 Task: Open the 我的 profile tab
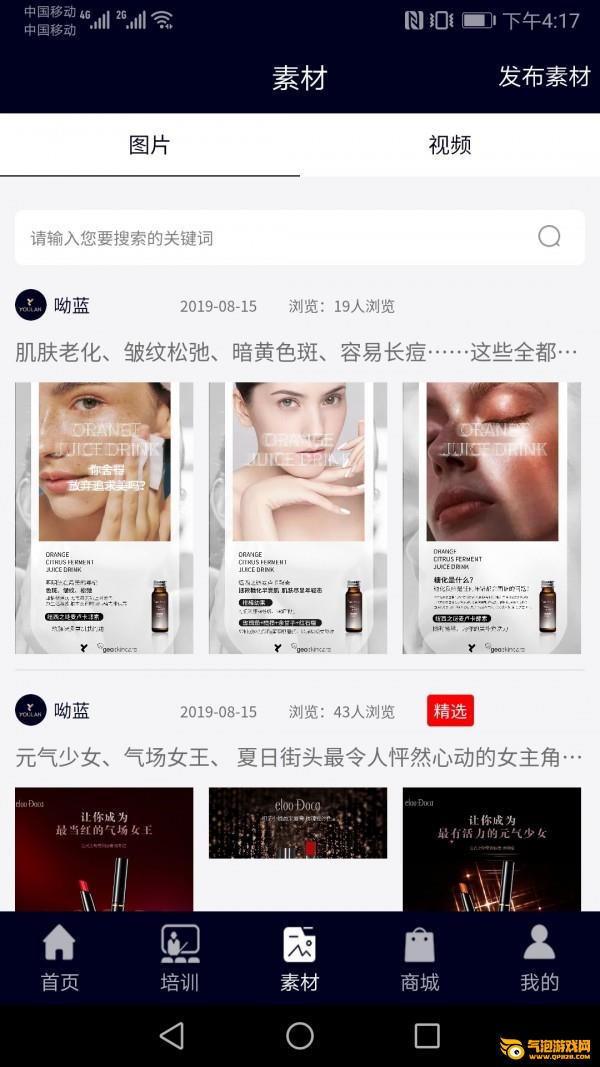tap(539, 958)
